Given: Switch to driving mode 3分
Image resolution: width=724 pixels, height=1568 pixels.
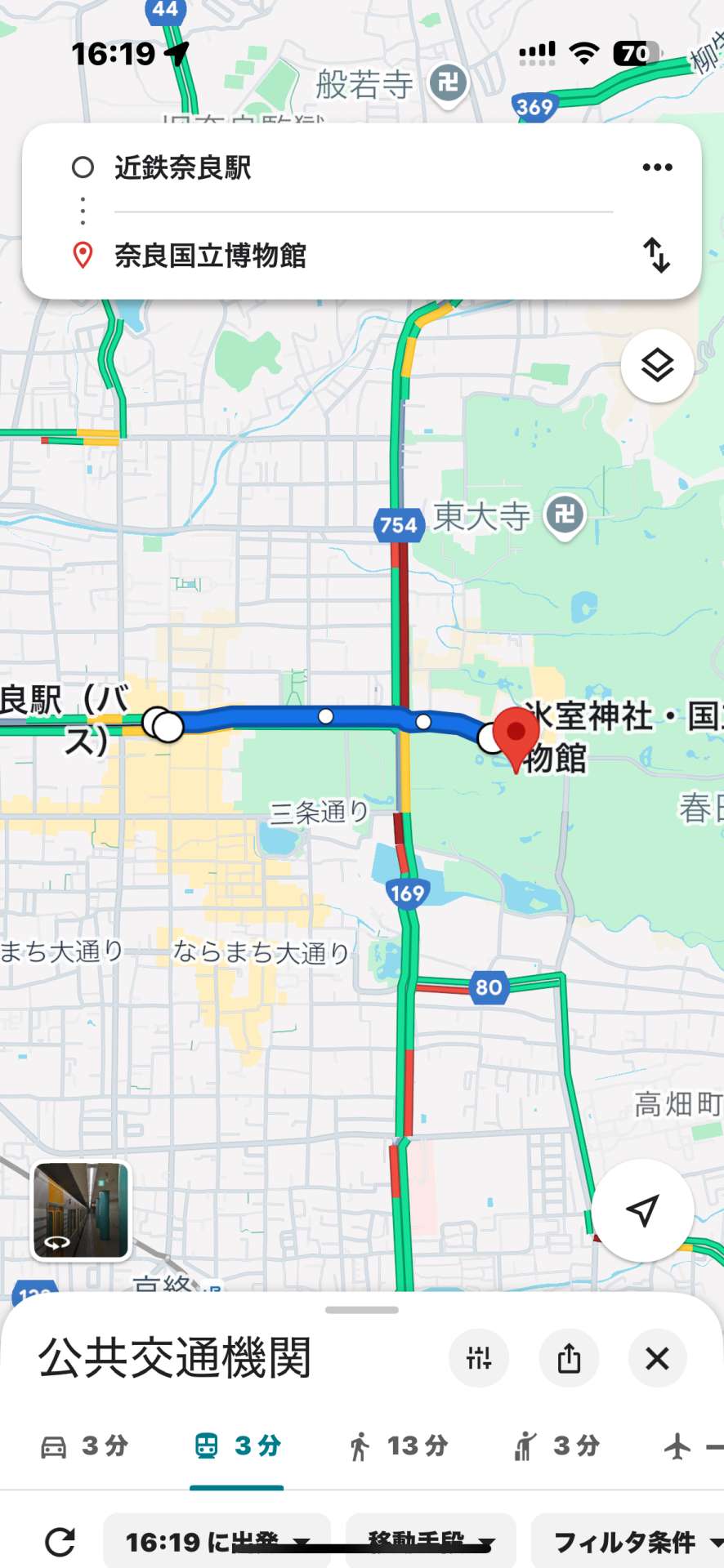Looking at the screenshot, I should tap(85, 1445).
